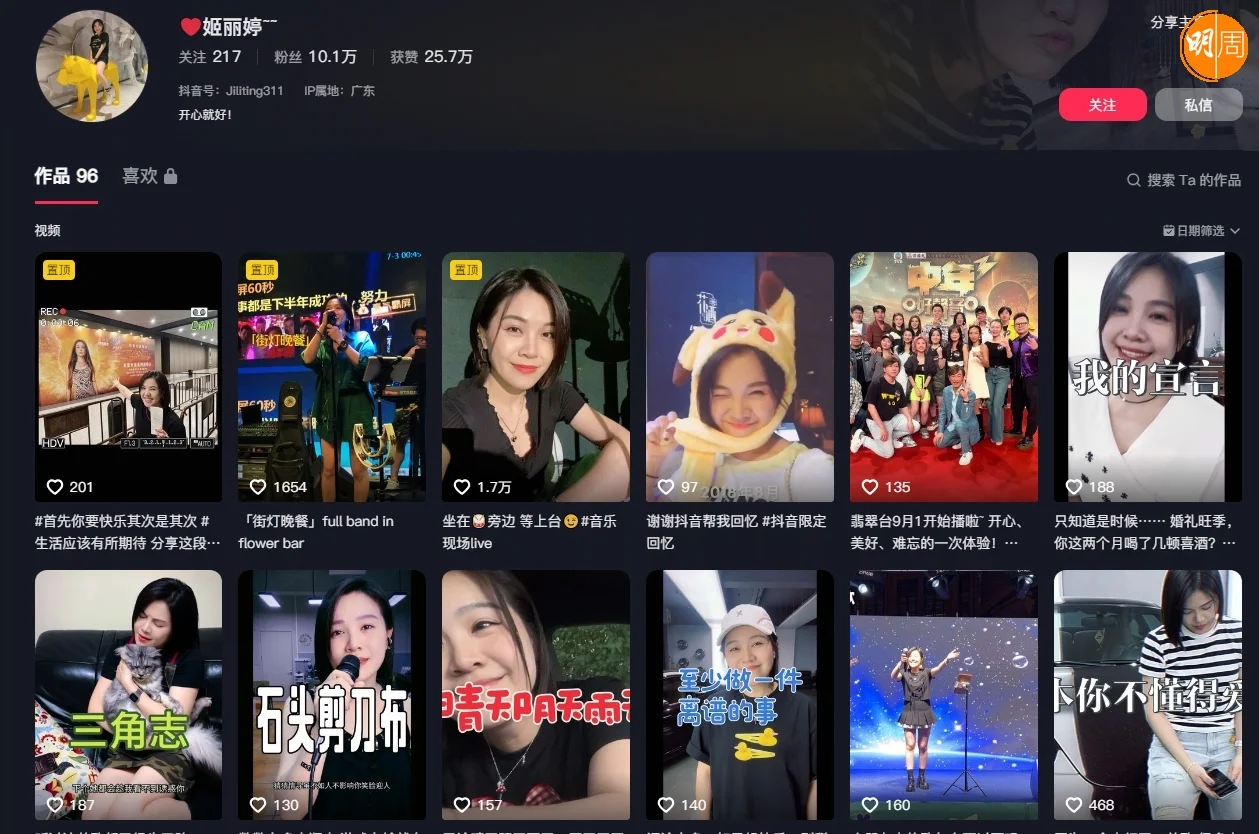Screen dimensions: 1259x834
Task: Watch the 谢谢抖音帮我回忆 video
Action: coord(740,376)
